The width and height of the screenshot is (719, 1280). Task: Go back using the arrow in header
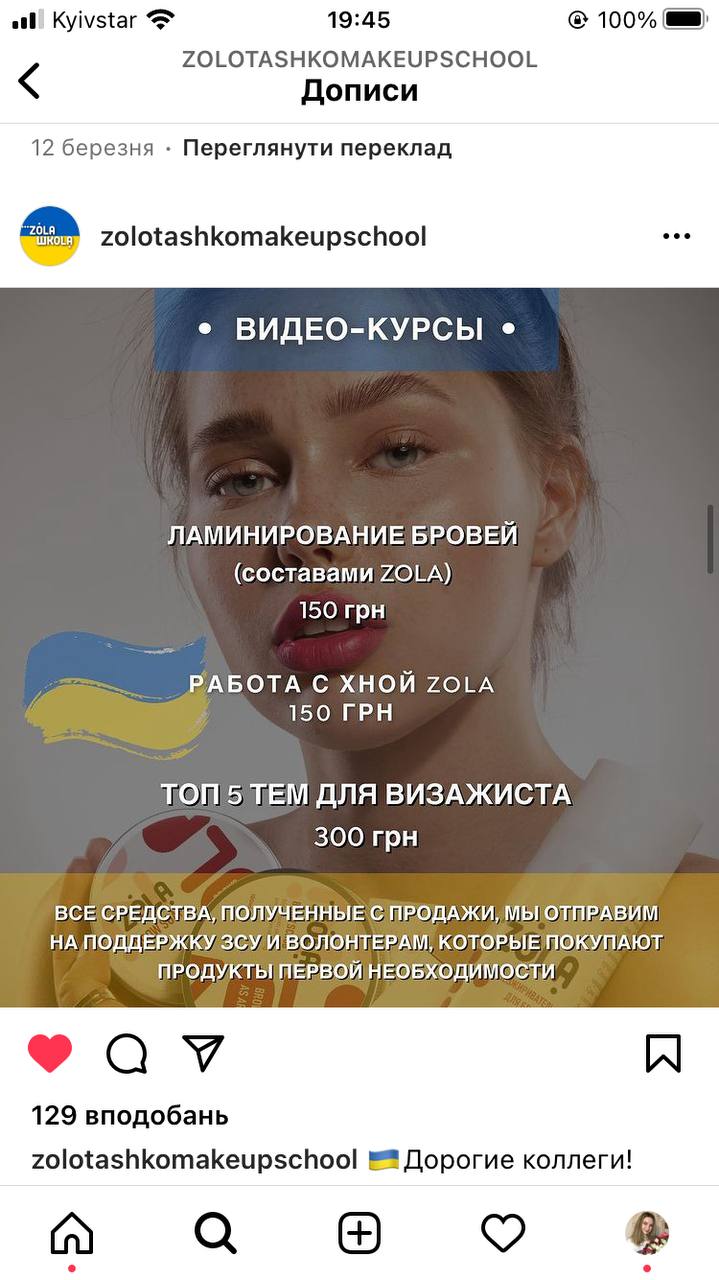tap(30, 80)
